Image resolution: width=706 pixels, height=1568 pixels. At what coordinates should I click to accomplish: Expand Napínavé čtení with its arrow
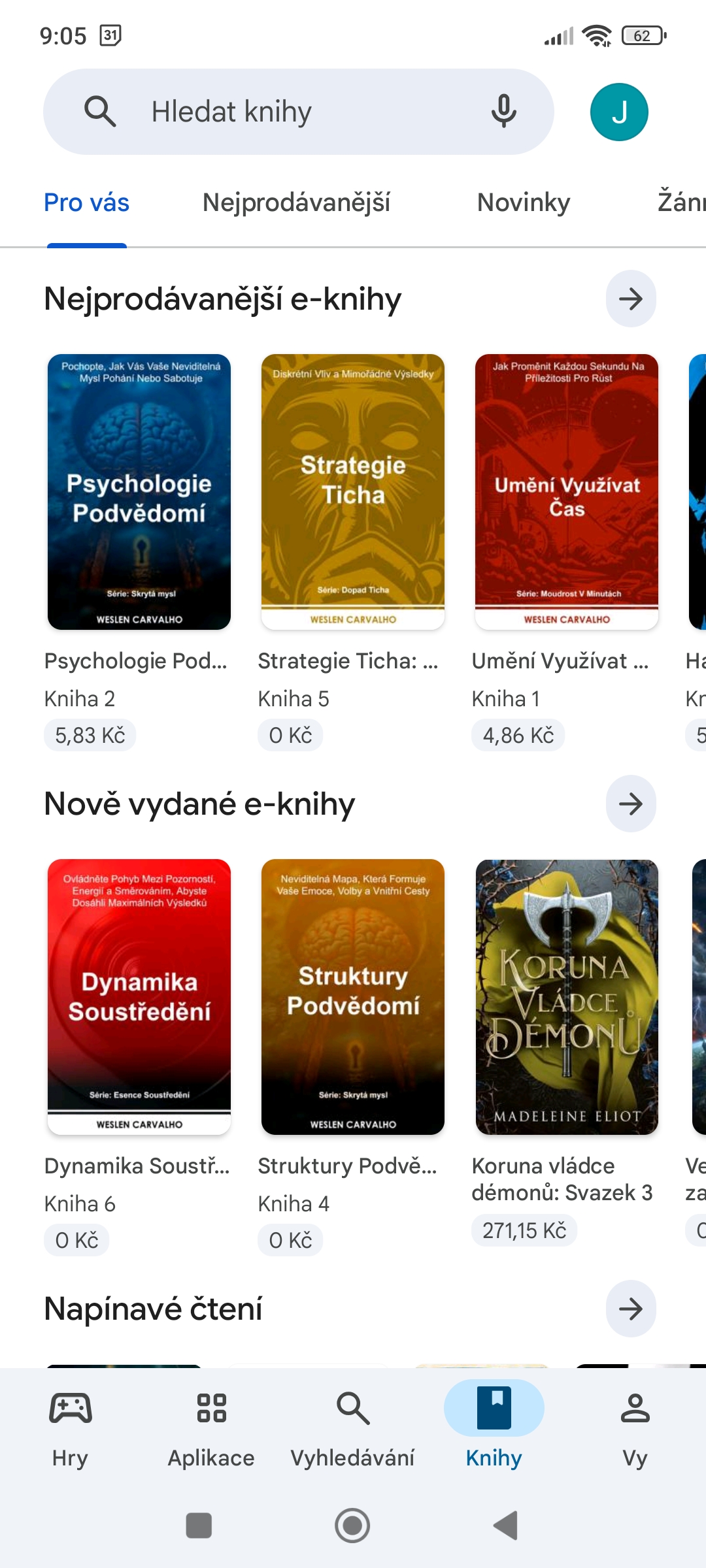click(x=630, y=1309)
